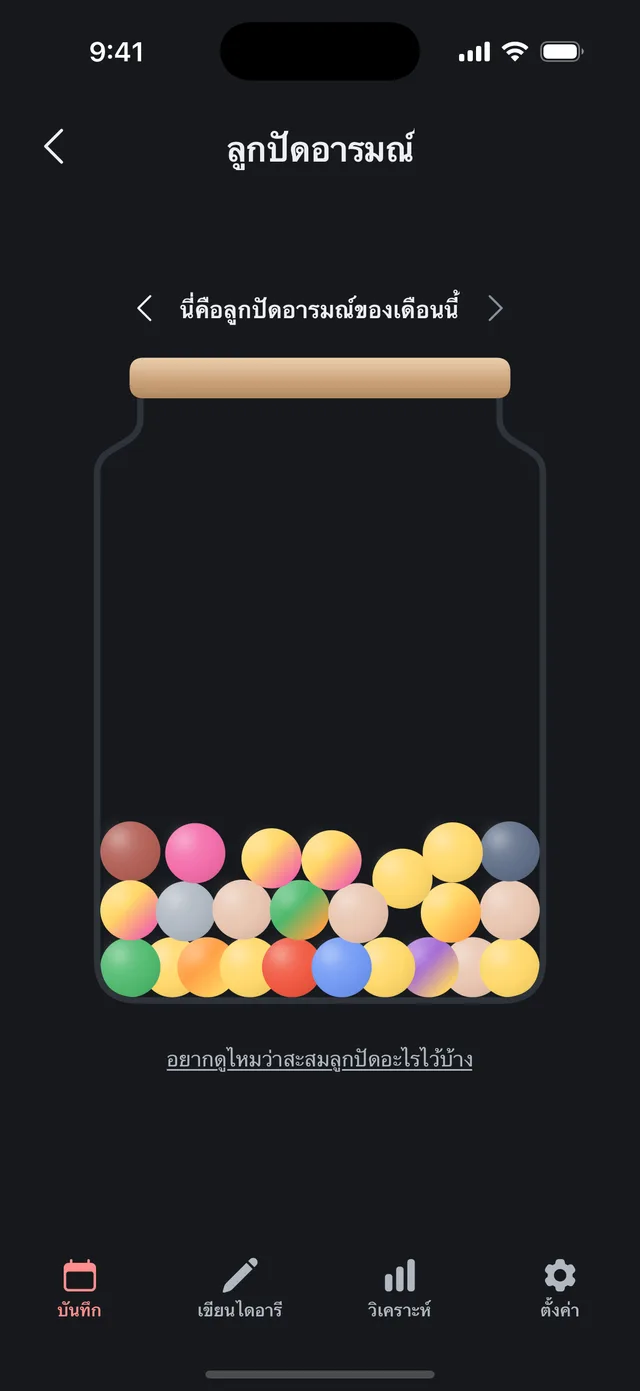Open the link about collected beads

pos(319,1060)
